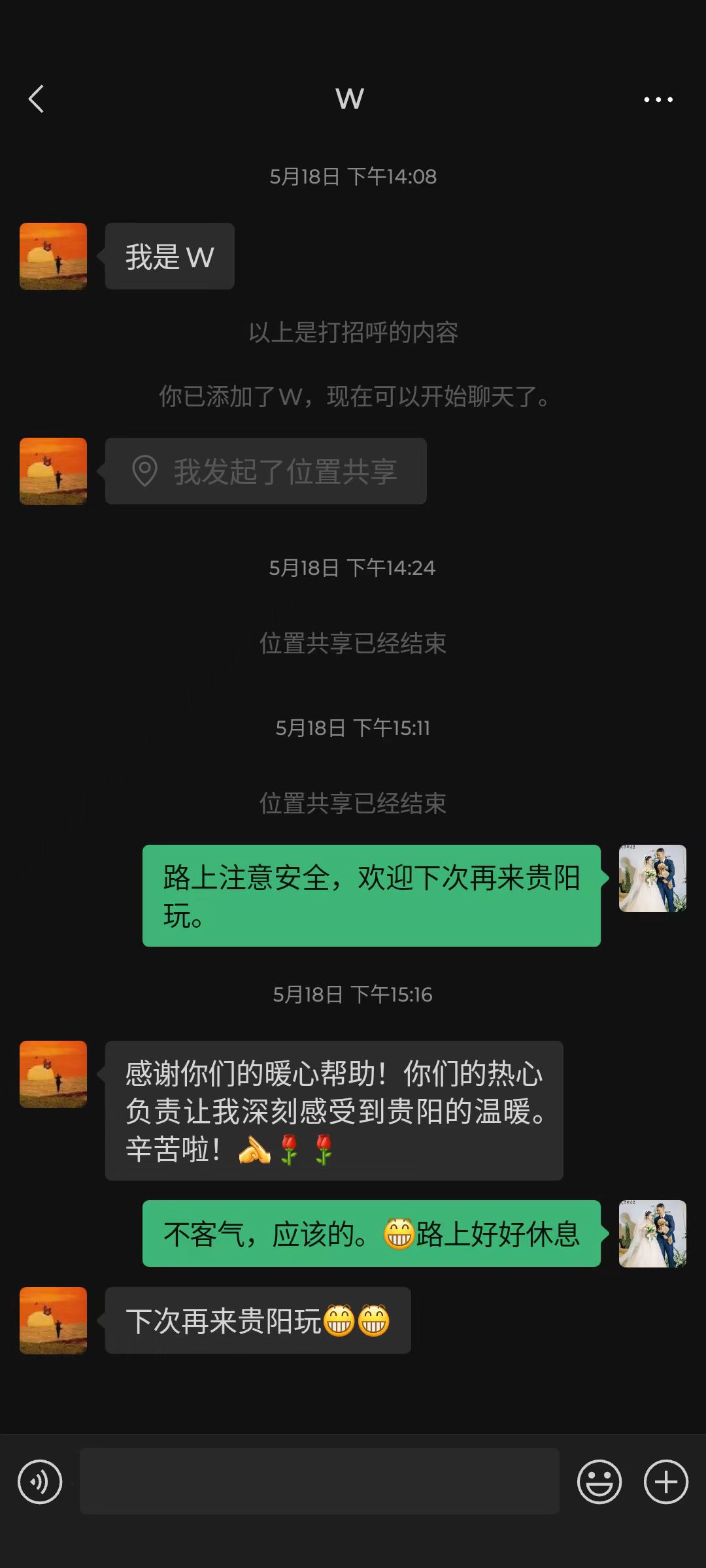Switch to voice message input

[40, 1481]
